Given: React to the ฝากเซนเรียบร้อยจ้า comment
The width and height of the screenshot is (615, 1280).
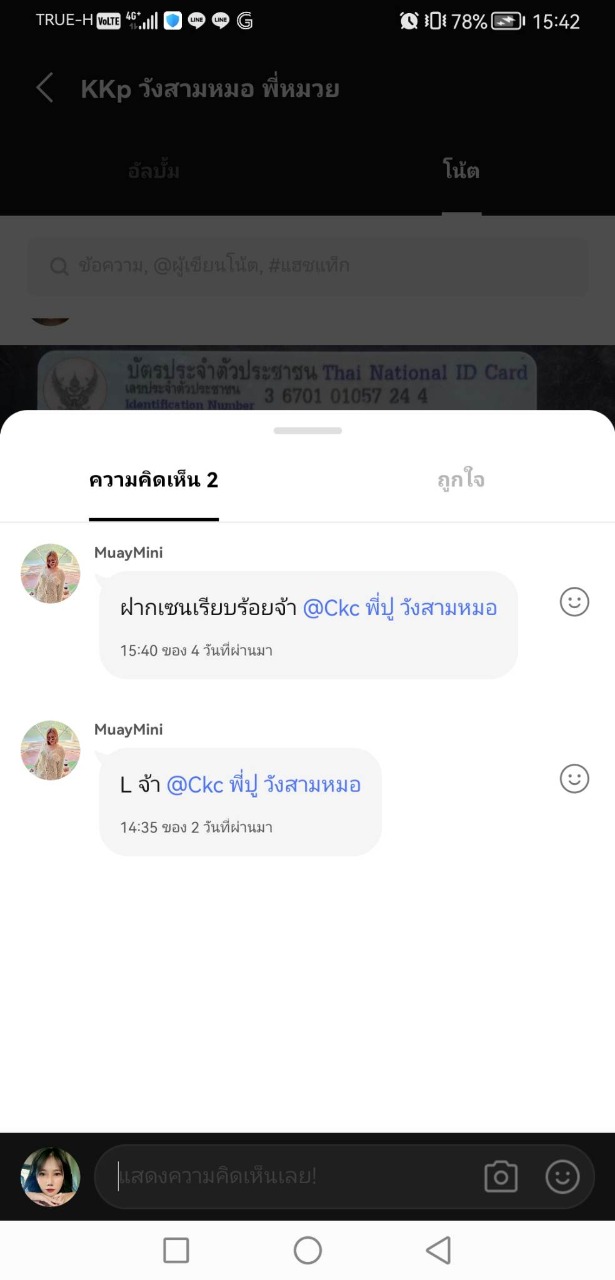Looking at the screenshot, I should [x=574, y=602].
